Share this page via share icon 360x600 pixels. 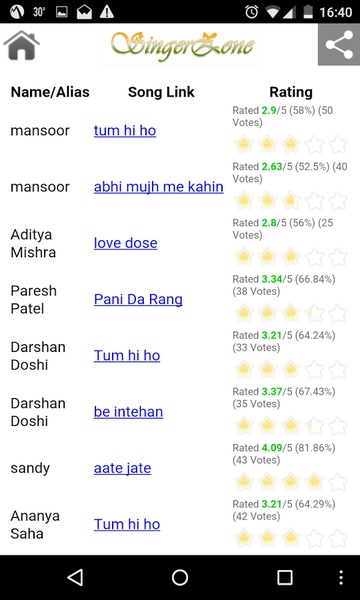pos(339,44)
